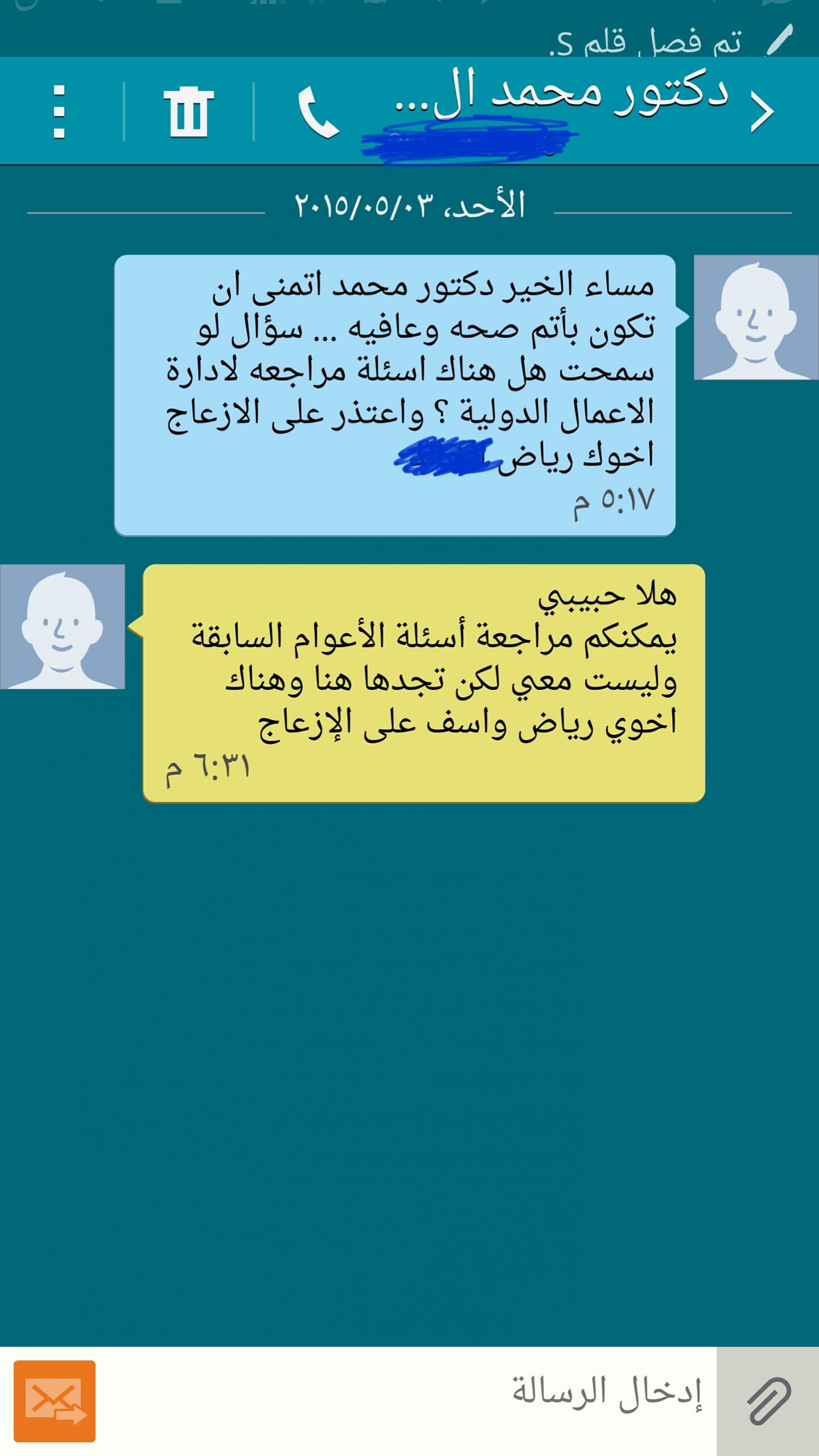Call the contact with the phone icon

318,112
